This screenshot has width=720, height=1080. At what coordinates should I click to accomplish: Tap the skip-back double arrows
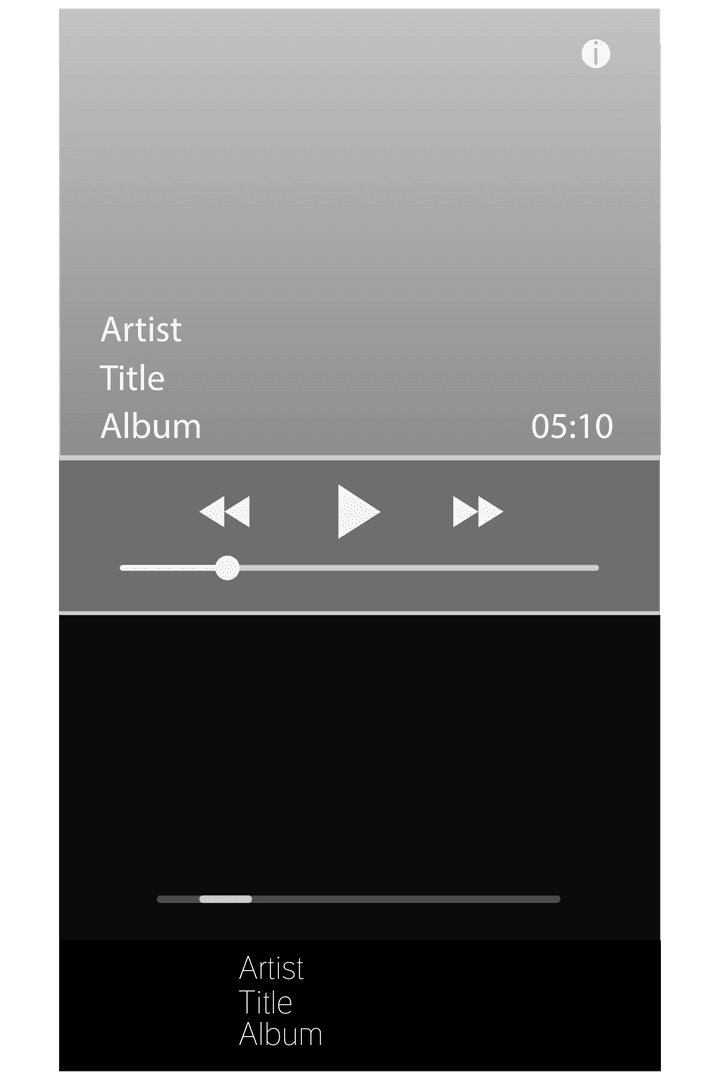tap(226, 511)
